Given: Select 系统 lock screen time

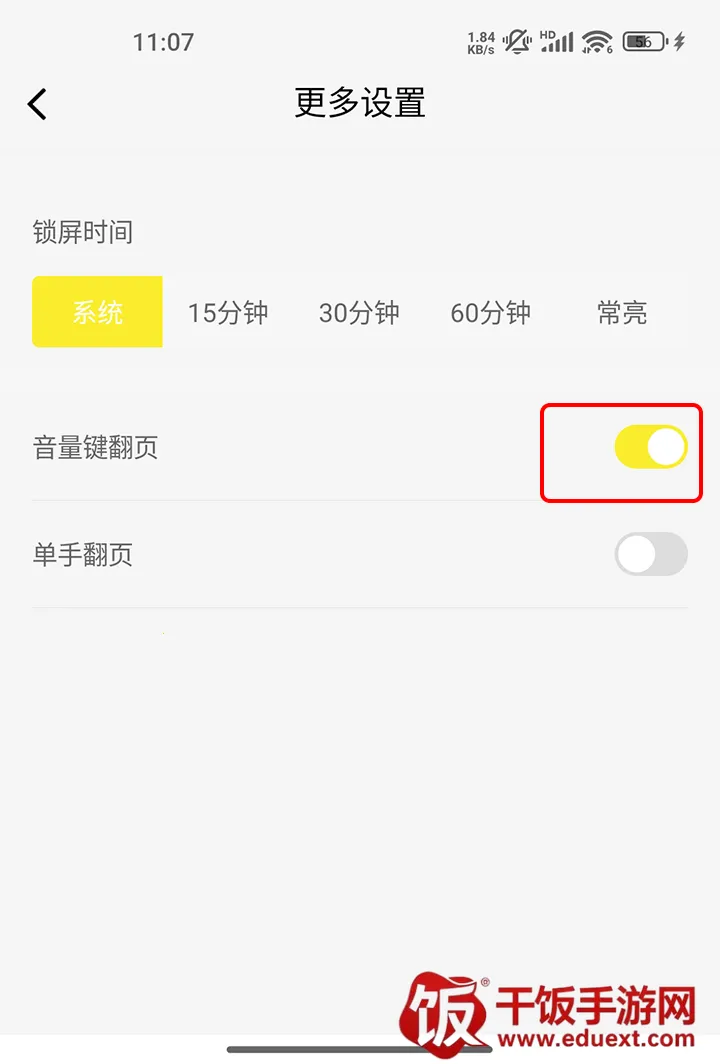Looking at the screenshot, I should click(97, 312).
